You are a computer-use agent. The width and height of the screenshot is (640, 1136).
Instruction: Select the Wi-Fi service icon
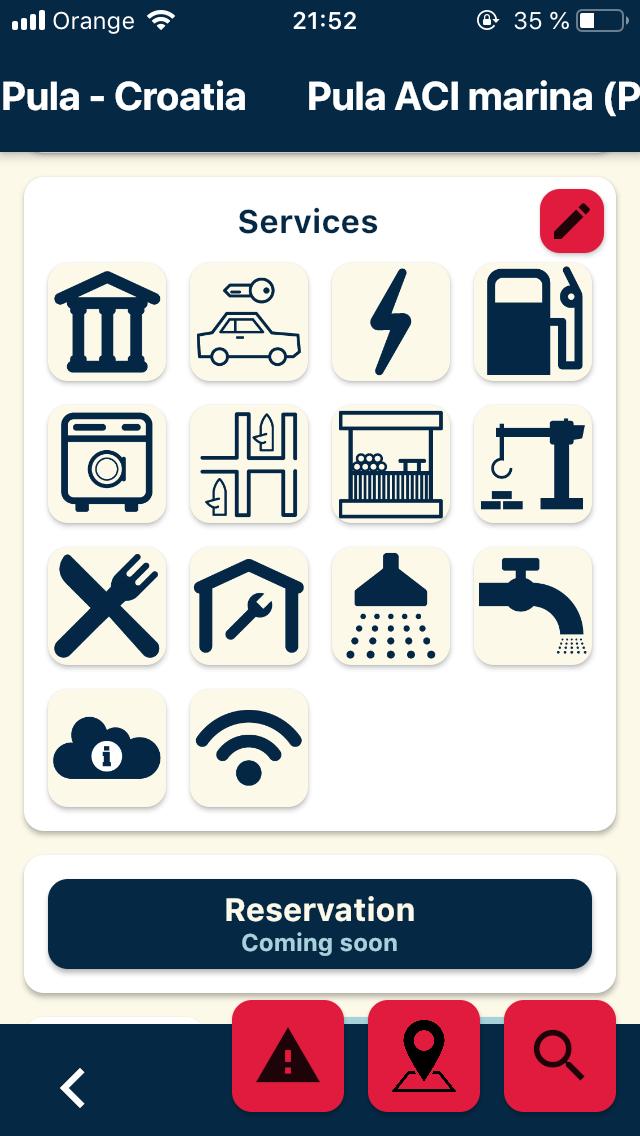tap(249, 748)
